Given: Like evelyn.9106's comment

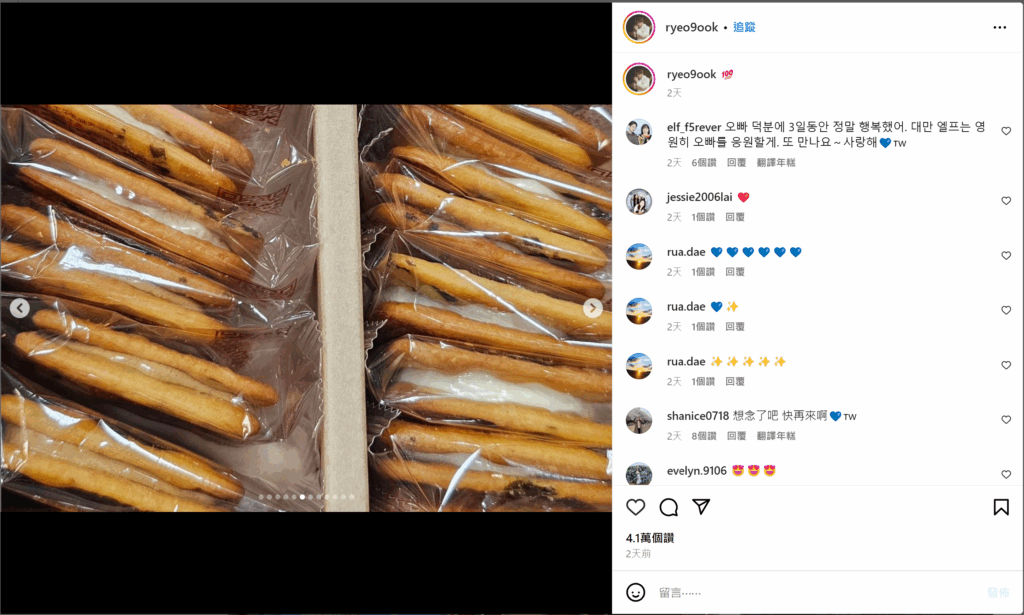Looking at the screenshot, I should click(1006, 474).
